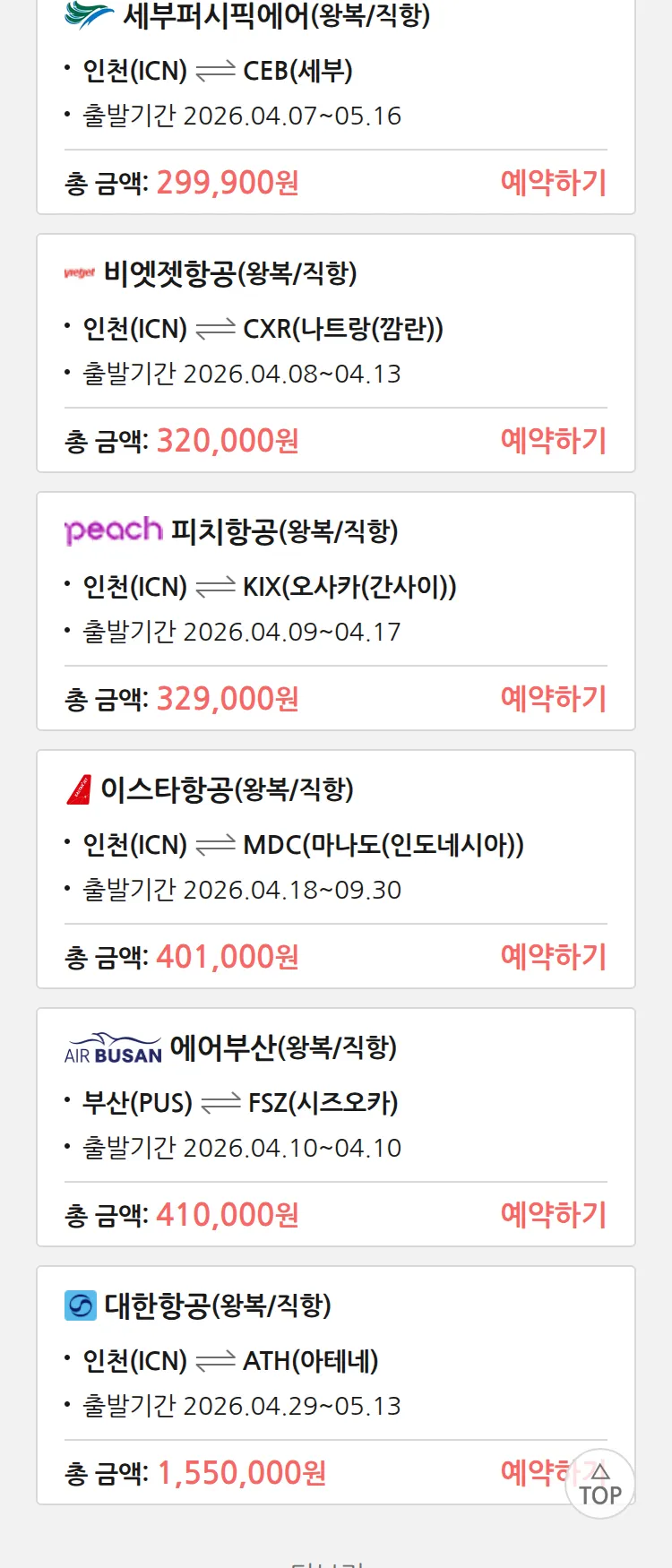Image resolution: width=672 pixels, height=1568 pixels.
Task: Tap 예약하기 for the 세부퍼시픽에어 Cebu flight
Action: [x=553, y=183]
